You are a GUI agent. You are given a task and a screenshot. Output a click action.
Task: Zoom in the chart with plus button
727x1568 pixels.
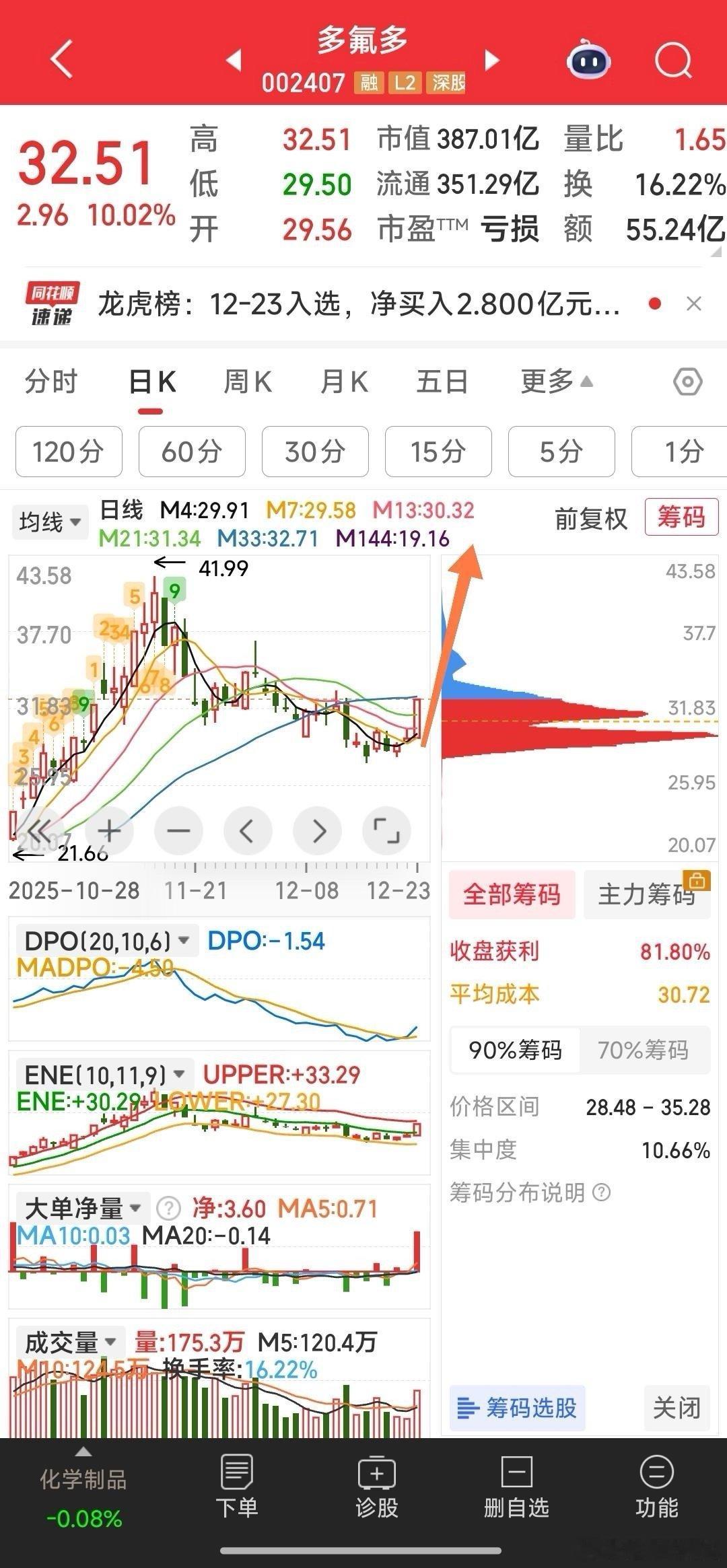pos(109,831)
